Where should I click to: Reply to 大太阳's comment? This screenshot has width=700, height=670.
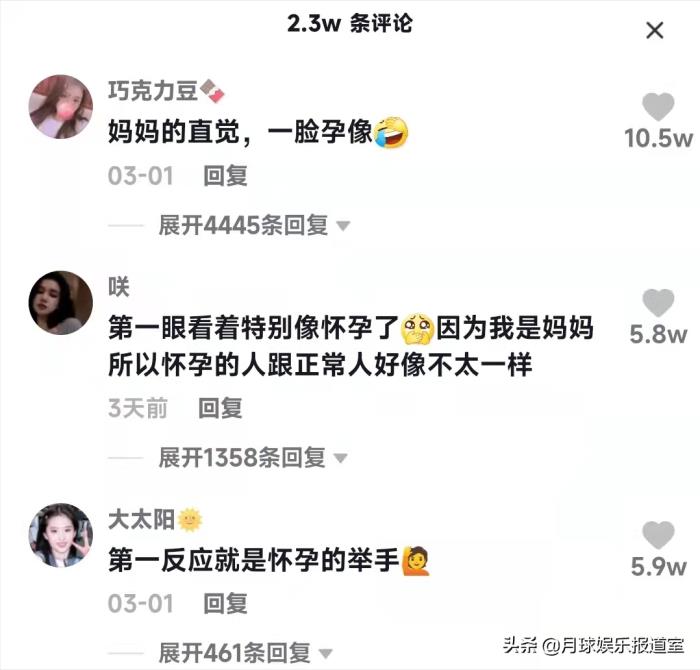pyautogui.click(x=225, y=604)
